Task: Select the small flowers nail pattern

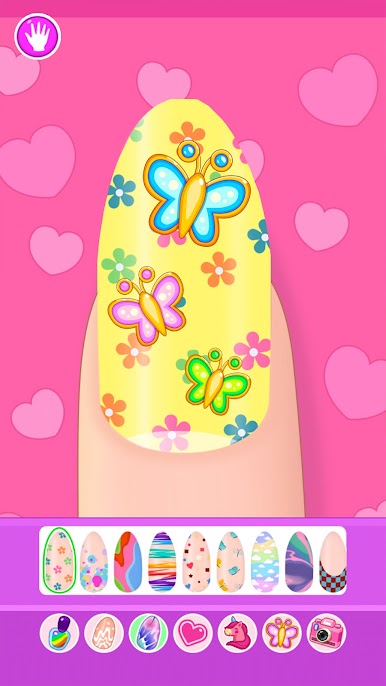Action: click(60, 560)
